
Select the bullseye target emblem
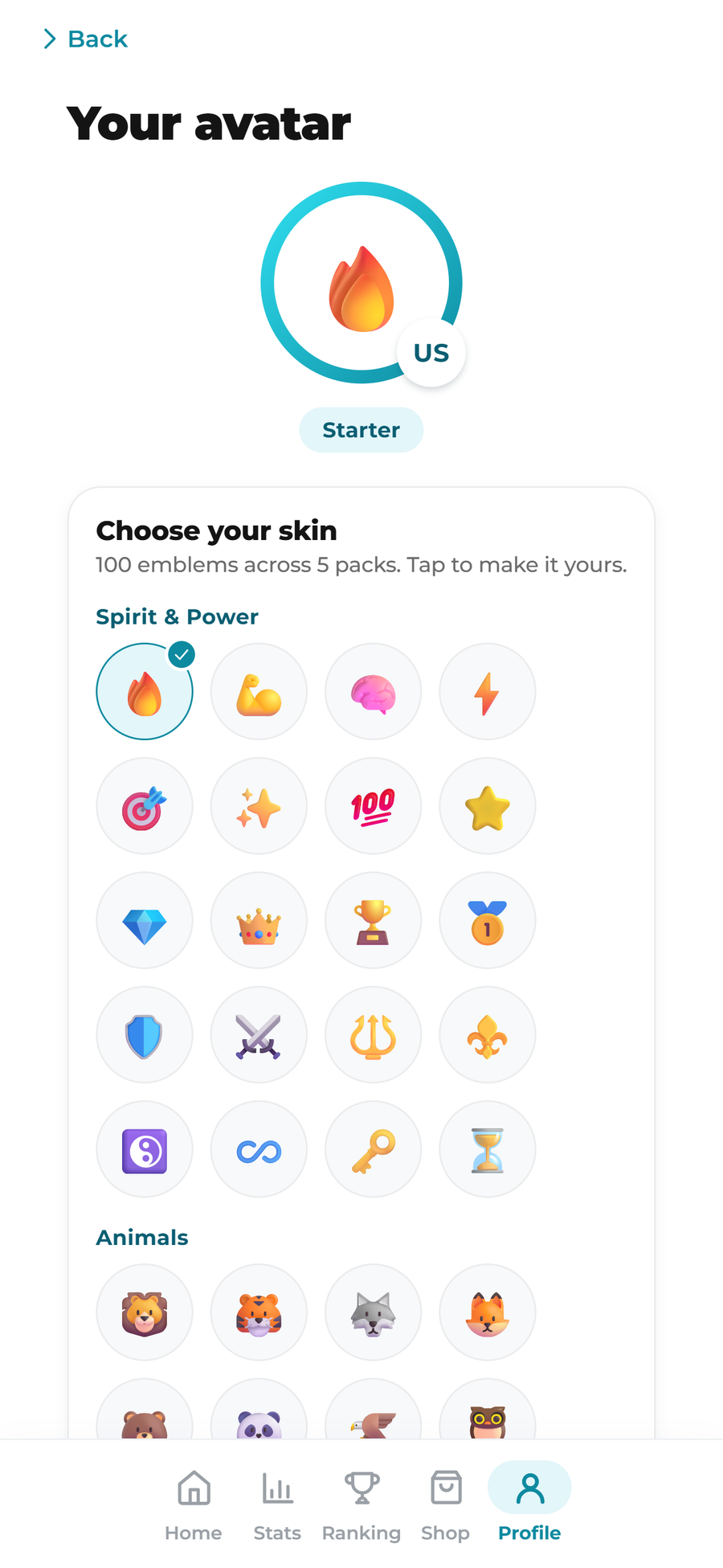(145, 805)
